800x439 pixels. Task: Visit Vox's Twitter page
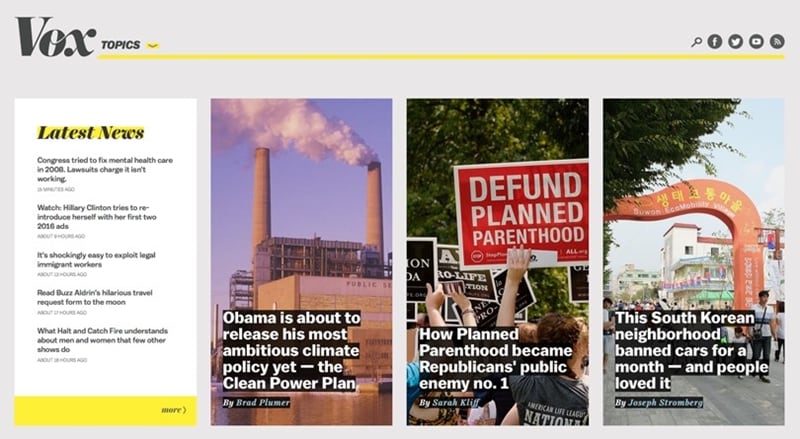[736, 42]
